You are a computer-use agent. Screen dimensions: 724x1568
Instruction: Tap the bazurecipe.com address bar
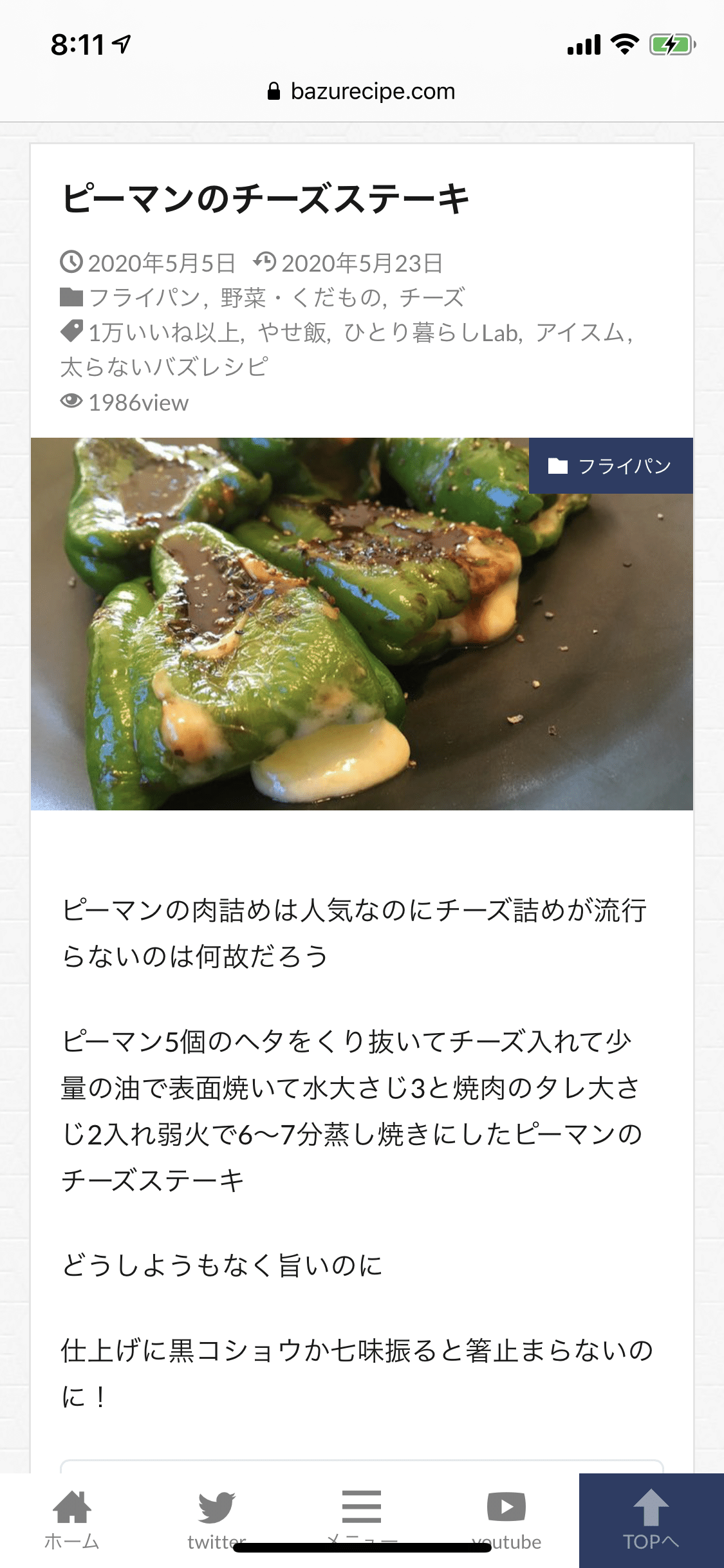362,91
